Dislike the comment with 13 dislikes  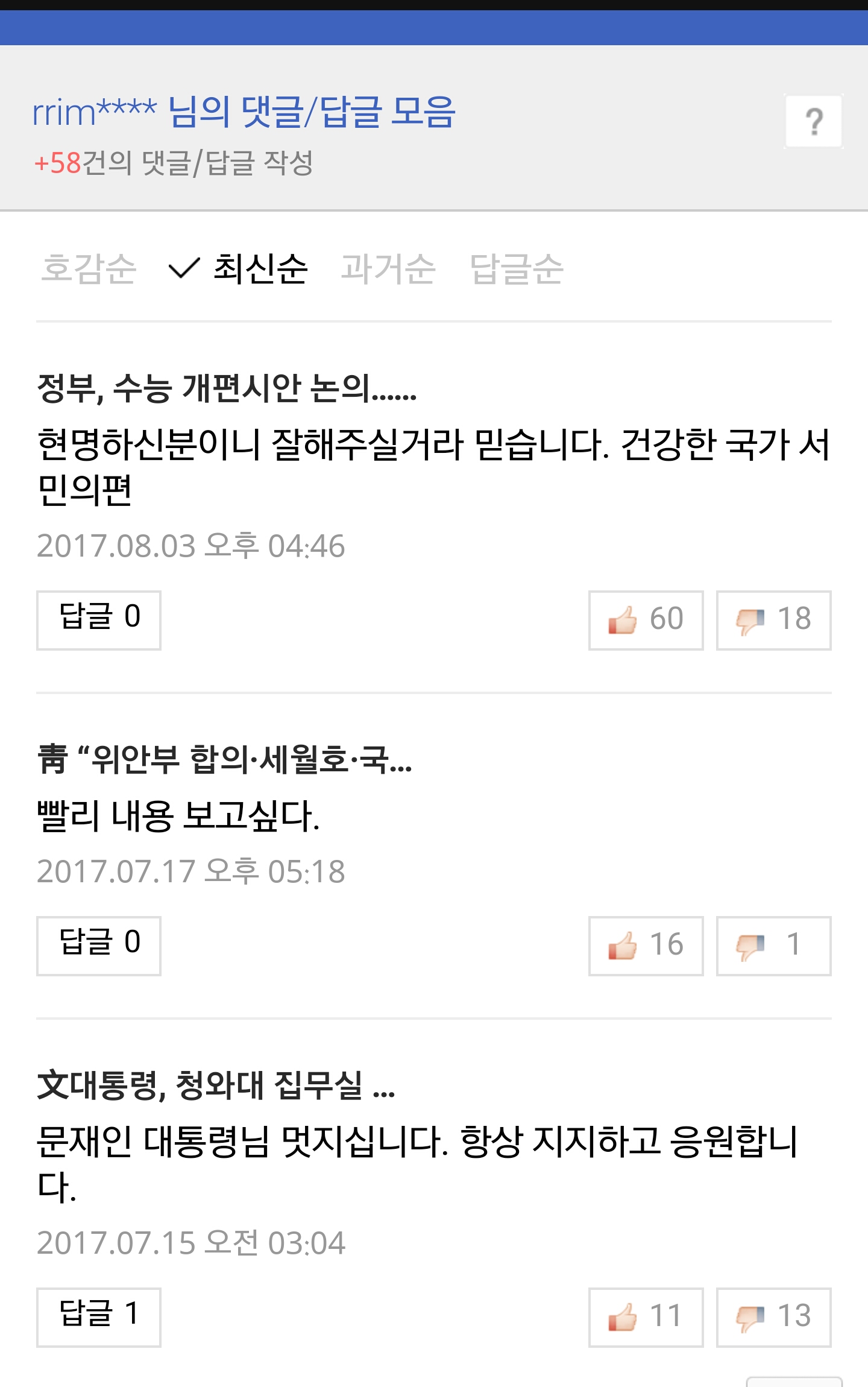(x=773, y=1317)
